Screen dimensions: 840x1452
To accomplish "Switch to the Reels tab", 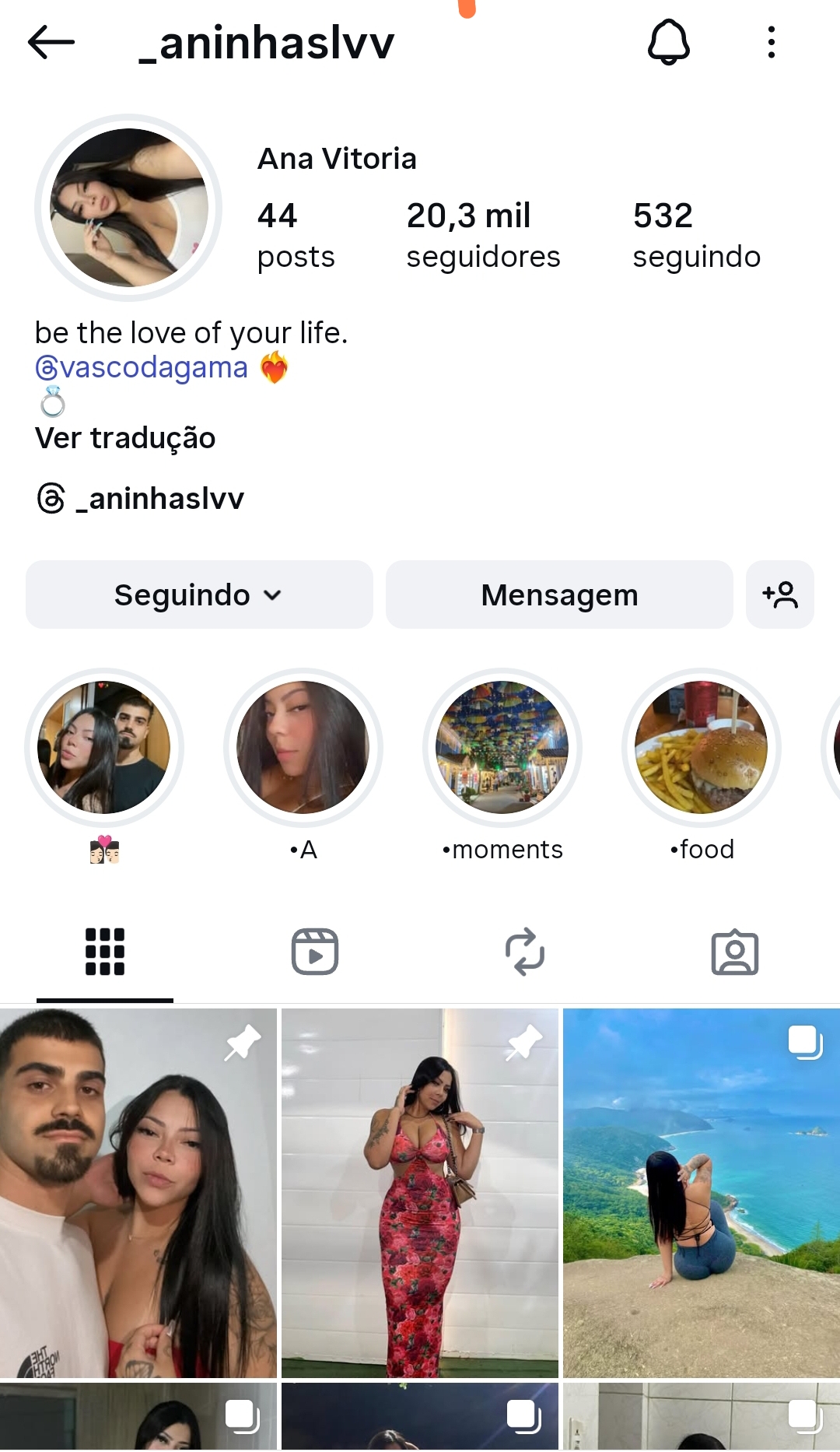I will coord(315,952).
